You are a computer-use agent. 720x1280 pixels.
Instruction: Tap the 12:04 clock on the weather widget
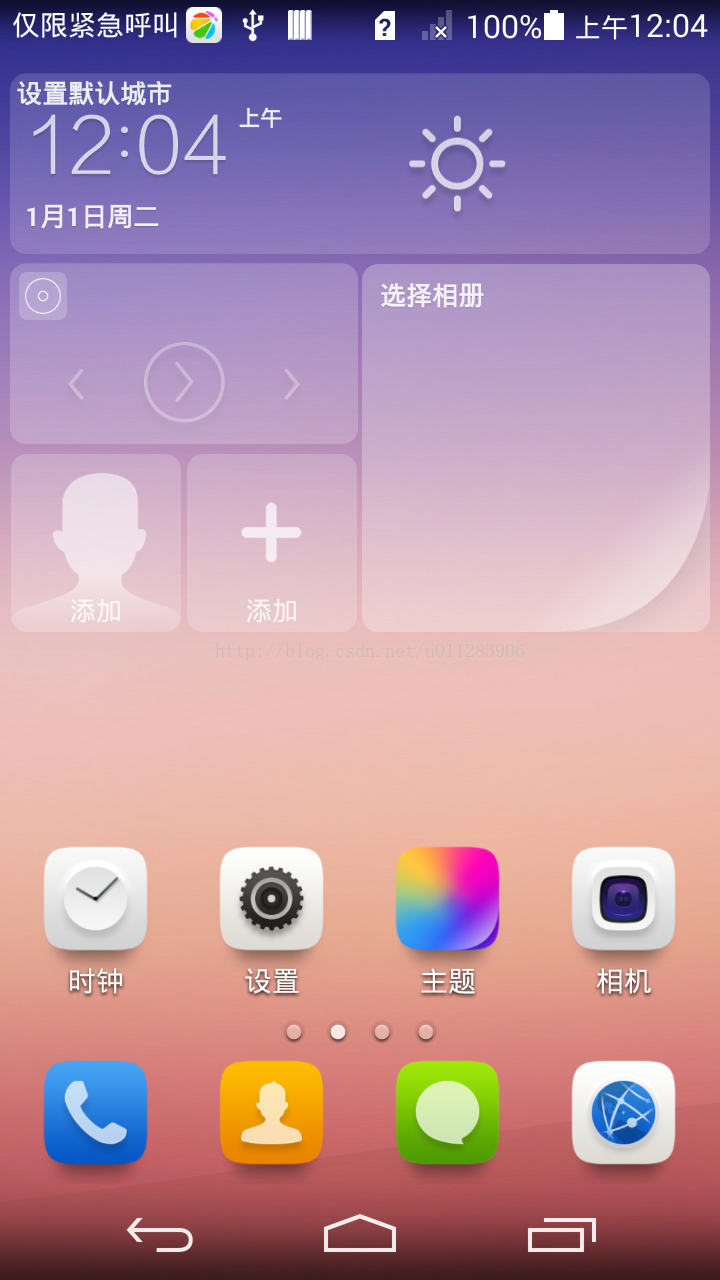(128, 148)
